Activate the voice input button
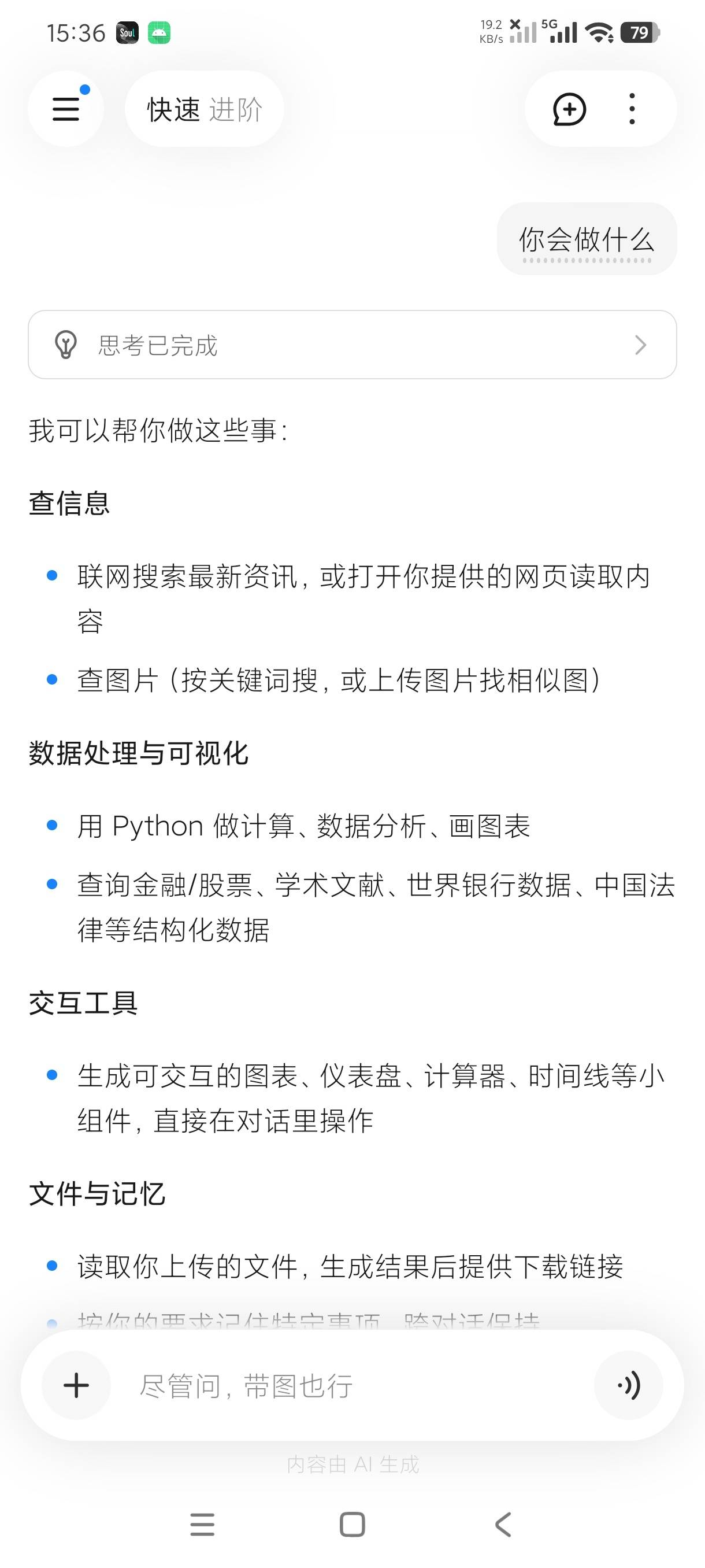The width and height of the screenshot is (705, 1568). click(x=628, y=1385)
